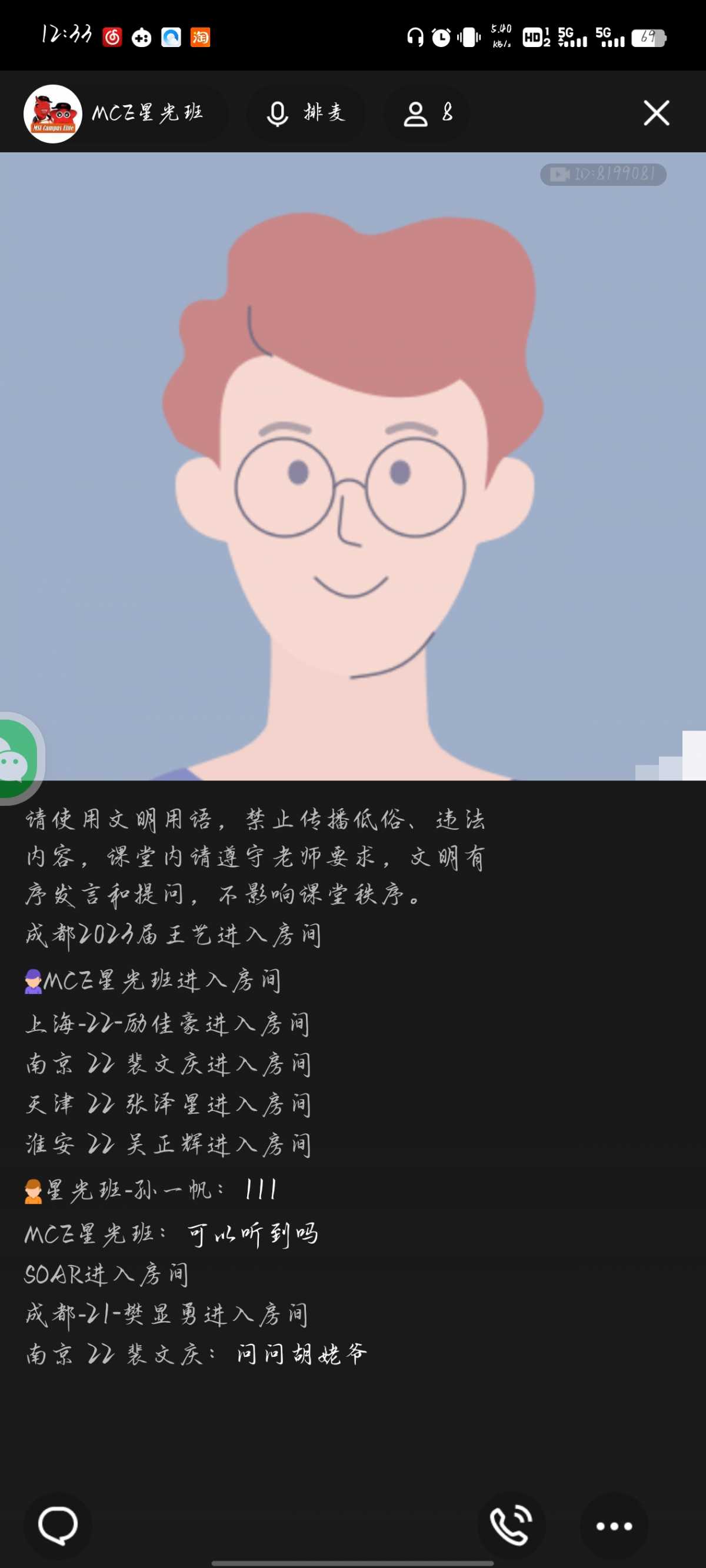
Task: Open the floating WeChat bubble
Action: click(x=17, y=759)
